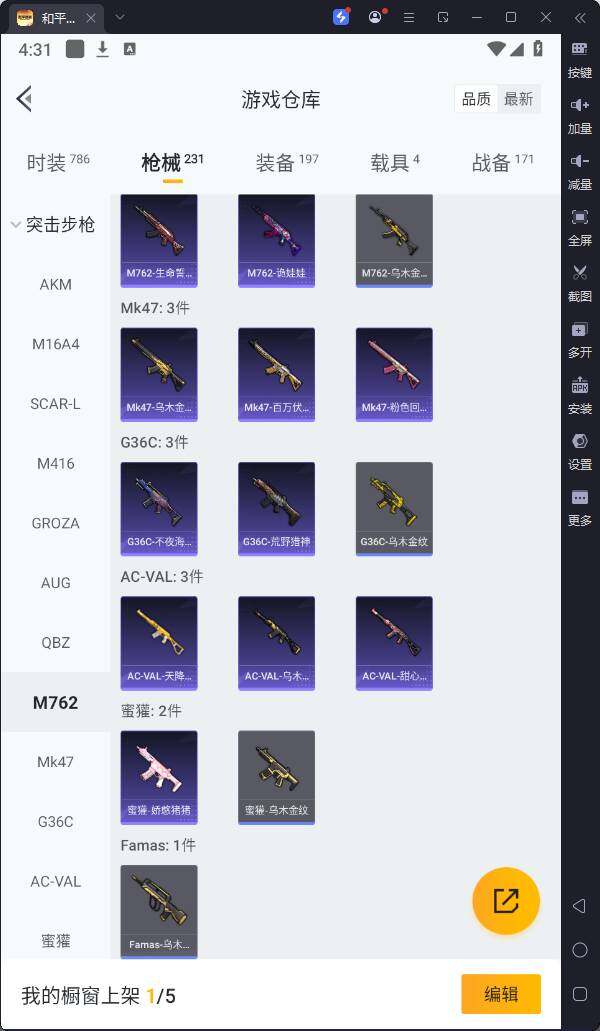This screenshot has height=1031, width=600.
Task: Select GROZA in the weapon list
Action: point(56,523)
